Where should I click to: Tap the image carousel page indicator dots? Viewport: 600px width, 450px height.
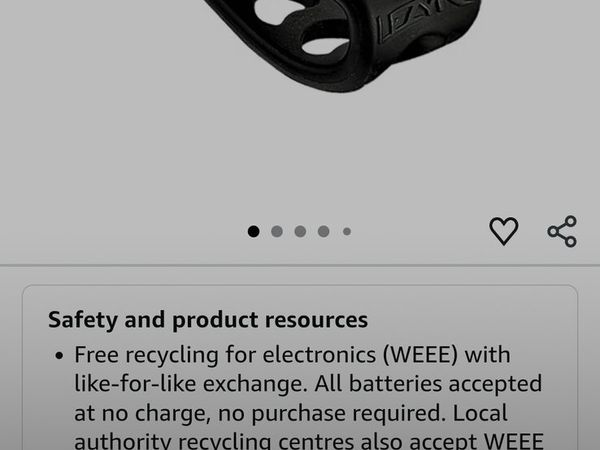(x=299, y=231)
